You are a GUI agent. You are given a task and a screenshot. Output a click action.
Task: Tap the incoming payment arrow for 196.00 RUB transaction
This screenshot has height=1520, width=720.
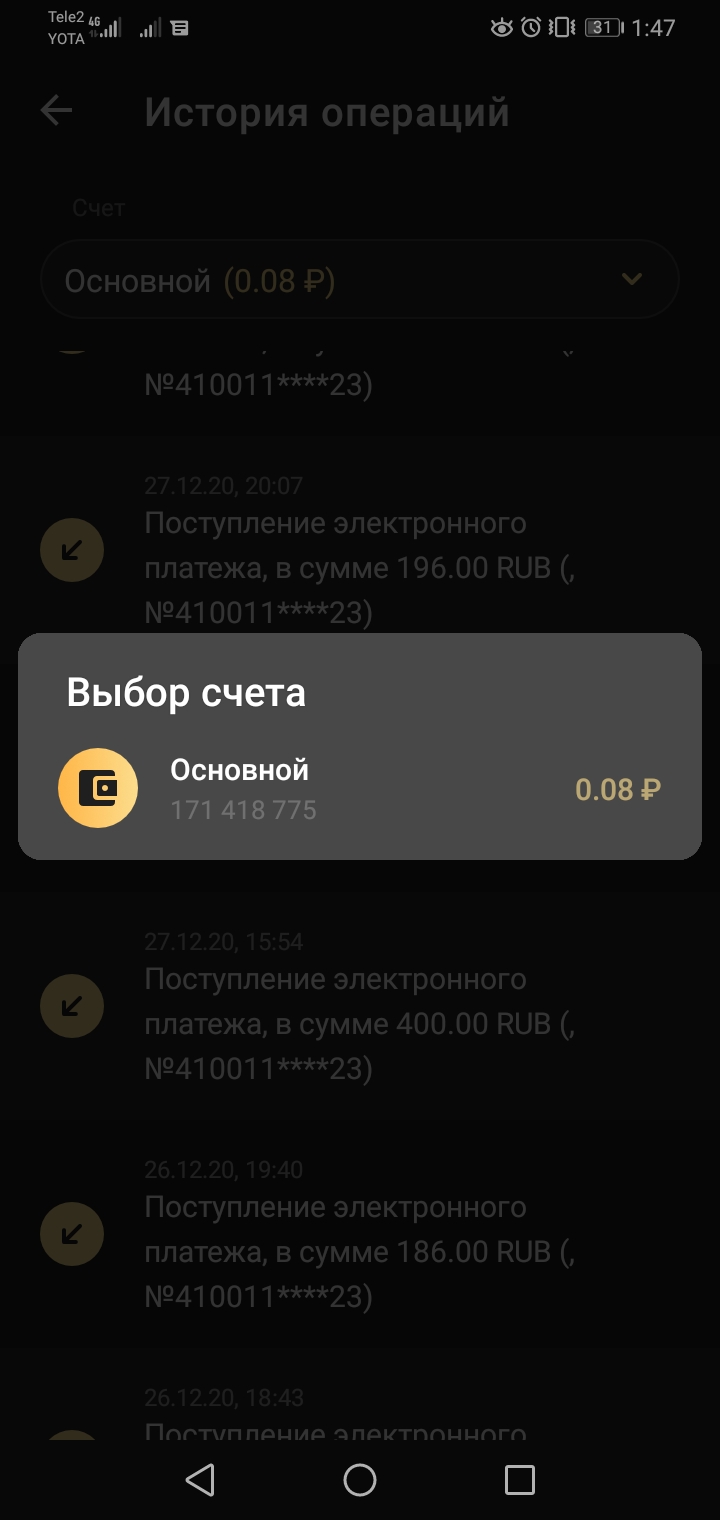pyautogui.click(x=71, y=550)
